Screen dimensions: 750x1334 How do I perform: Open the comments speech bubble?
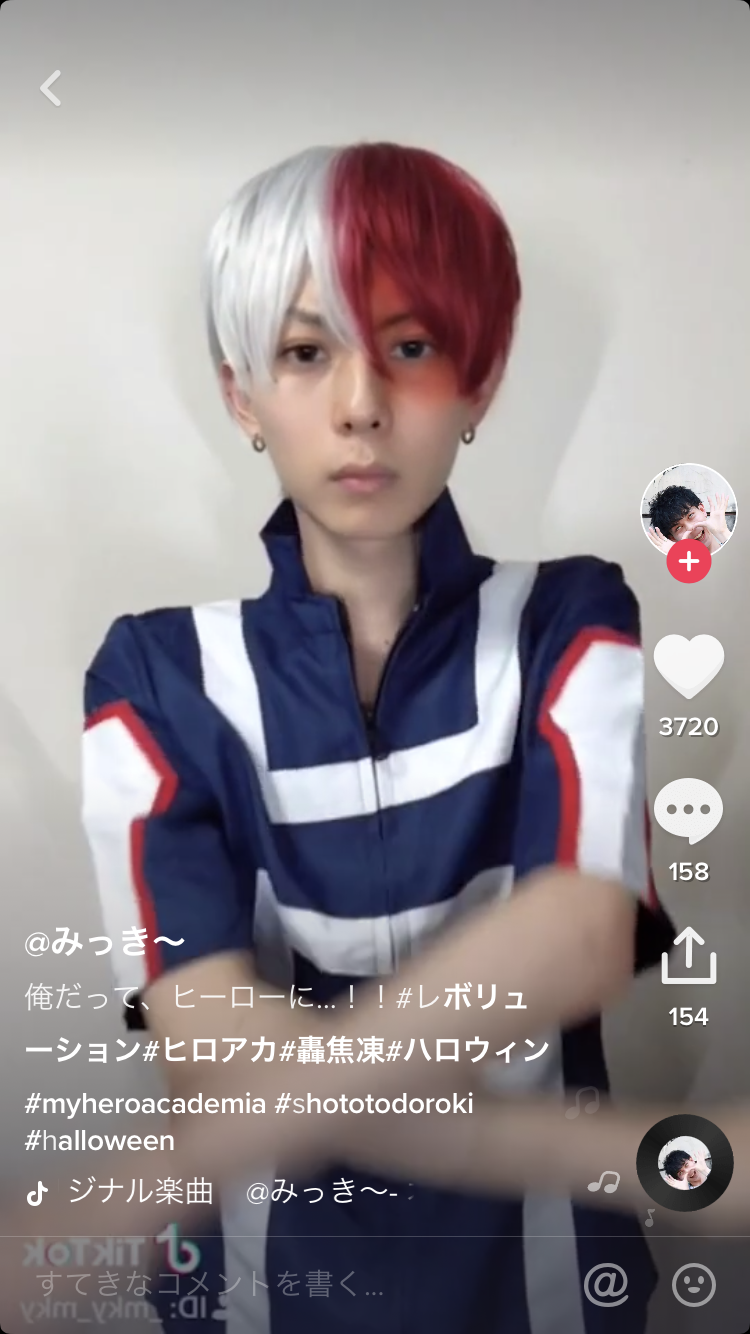click(688, 811)
